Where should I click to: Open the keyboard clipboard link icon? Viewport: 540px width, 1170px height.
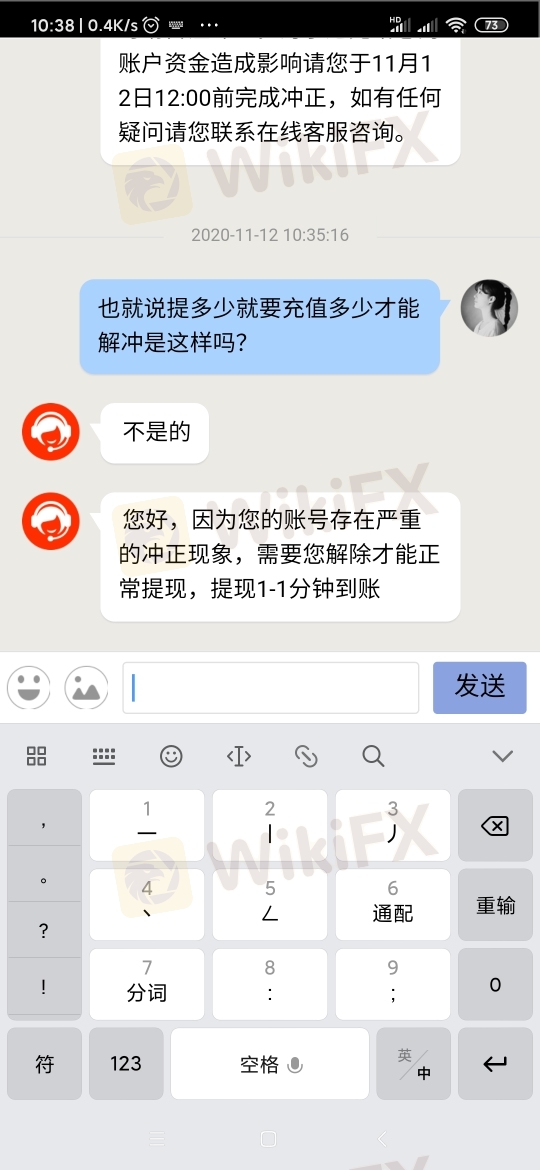point(306,756)
